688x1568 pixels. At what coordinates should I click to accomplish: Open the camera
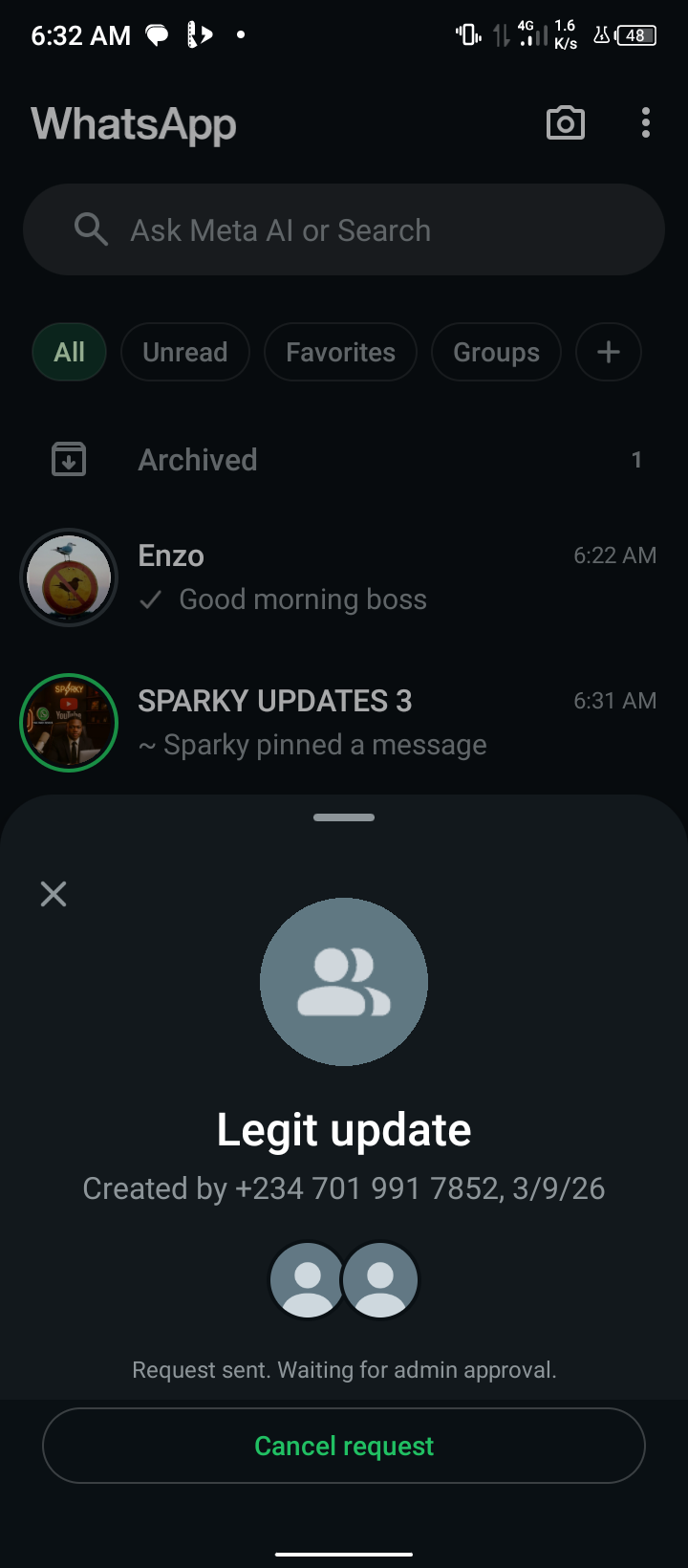pyautogui.click(x=565, y=123)
